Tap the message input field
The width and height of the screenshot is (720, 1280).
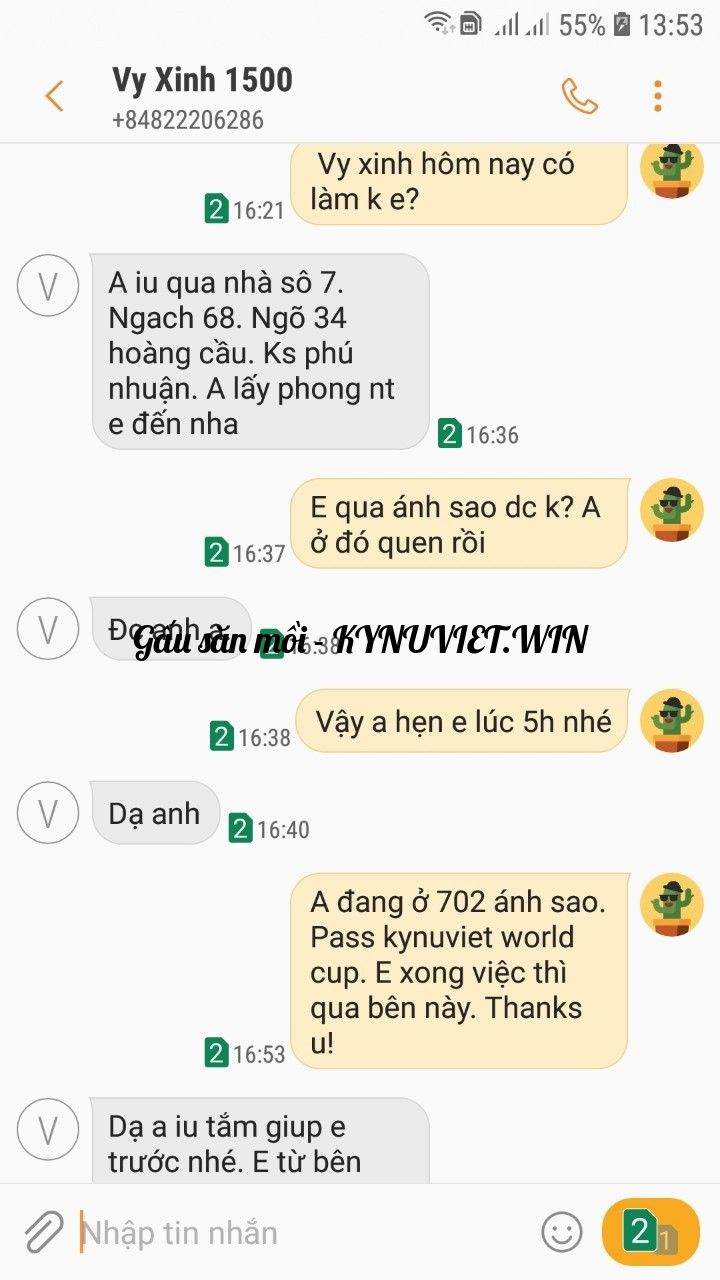point(300,1232)
